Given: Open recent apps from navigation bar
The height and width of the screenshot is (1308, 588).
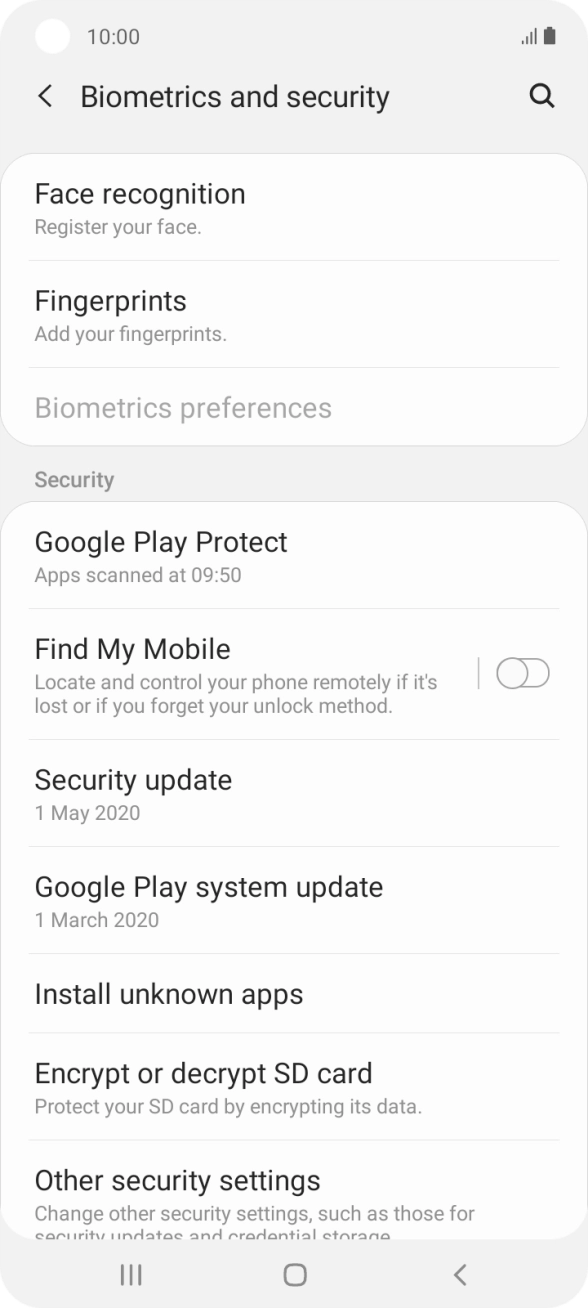Looking at the screenshot, I should [131, 1274].
